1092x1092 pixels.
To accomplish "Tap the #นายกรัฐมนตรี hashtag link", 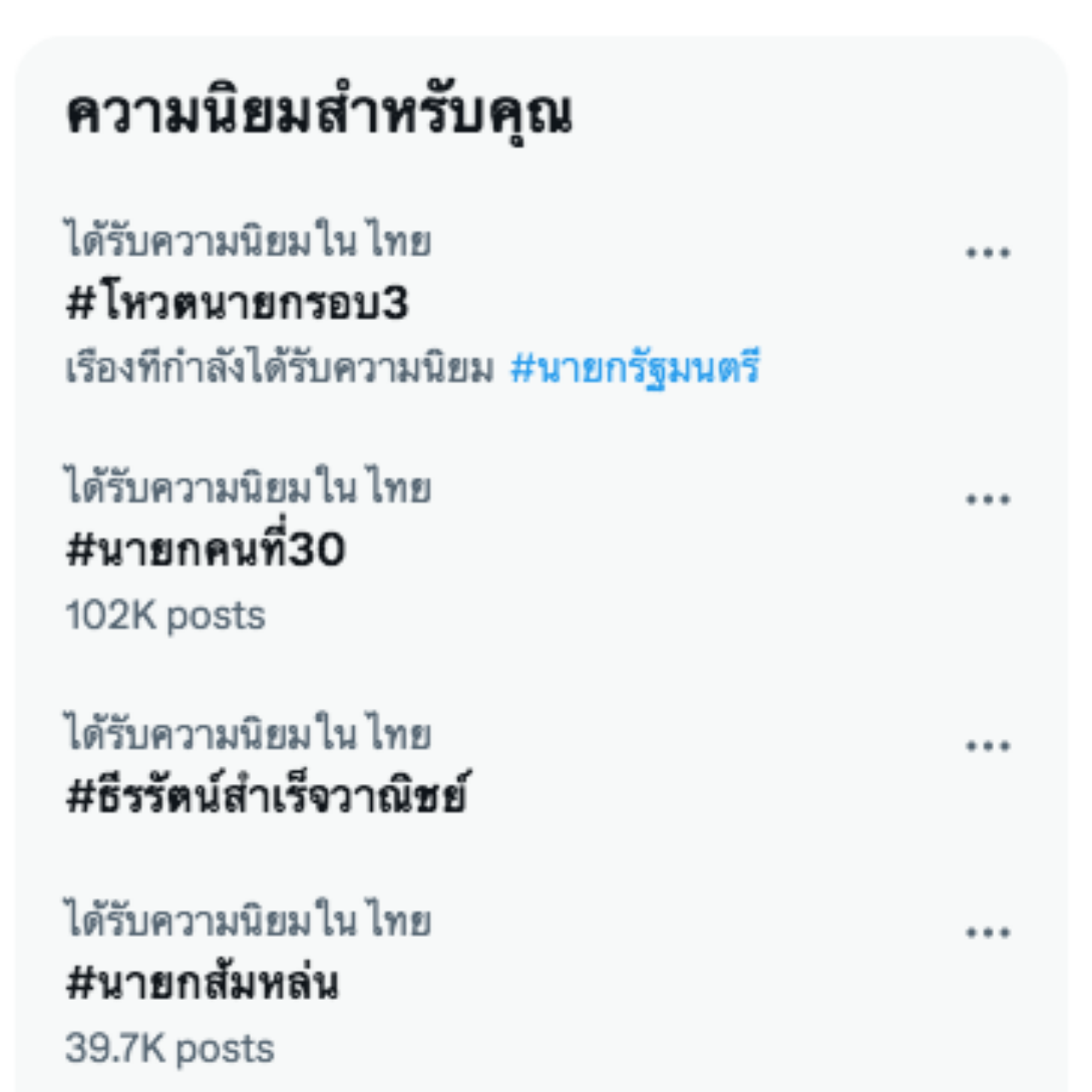I will point(635,369).
